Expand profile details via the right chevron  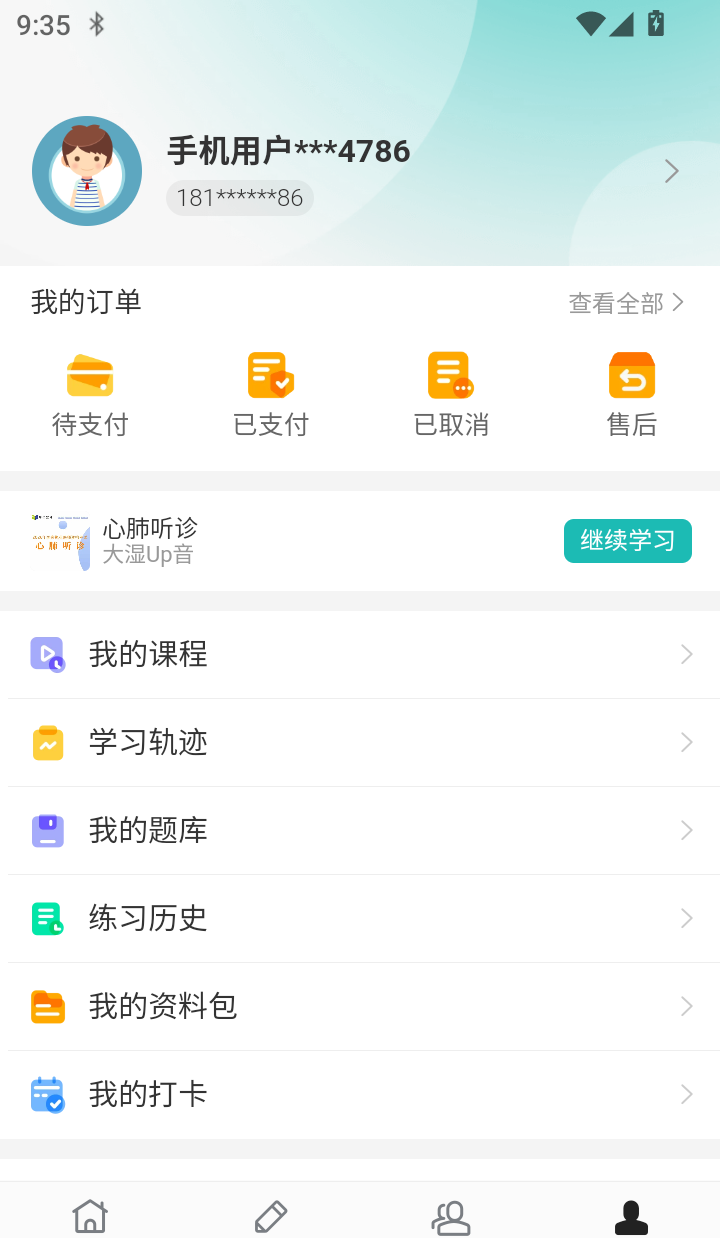coord(671,171)
